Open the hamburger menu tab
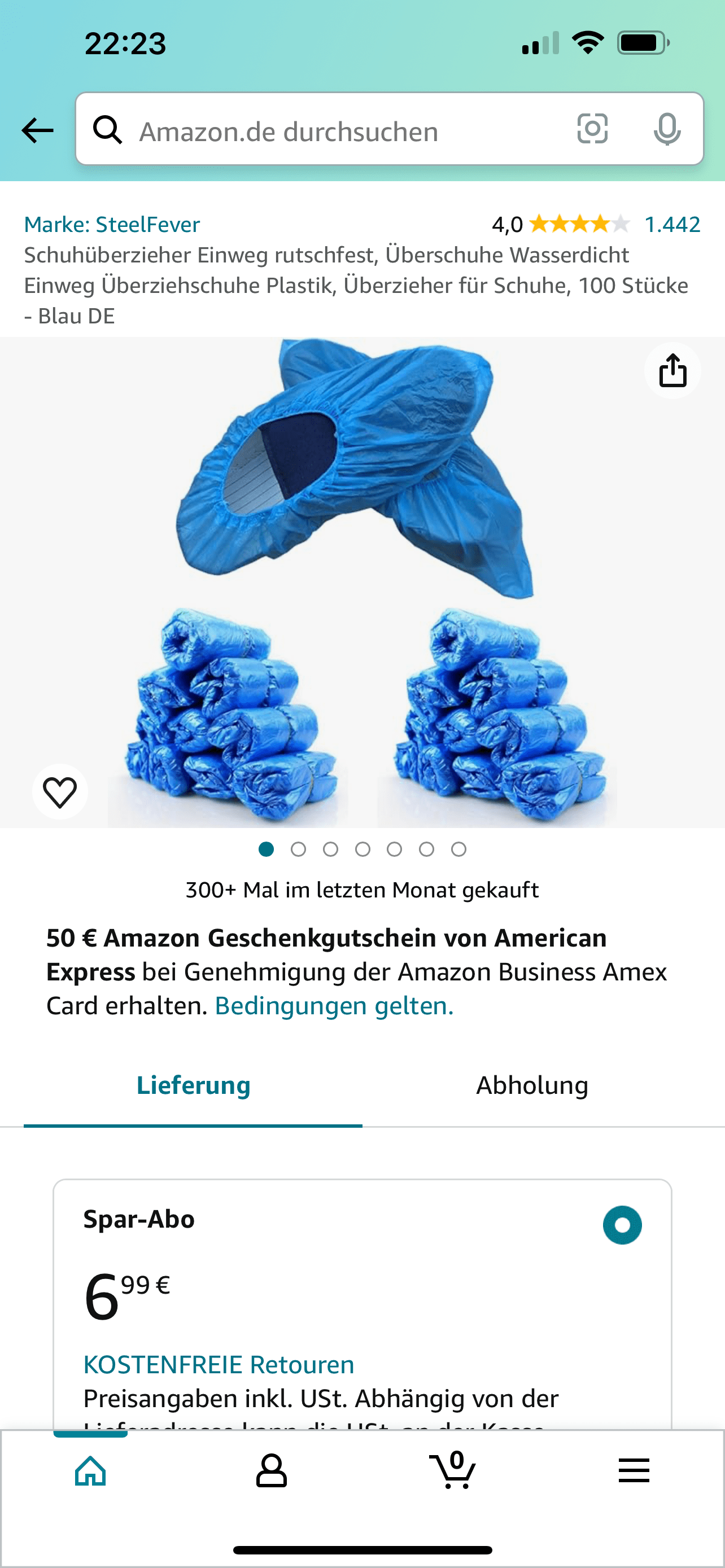 tap(634, 1471)
